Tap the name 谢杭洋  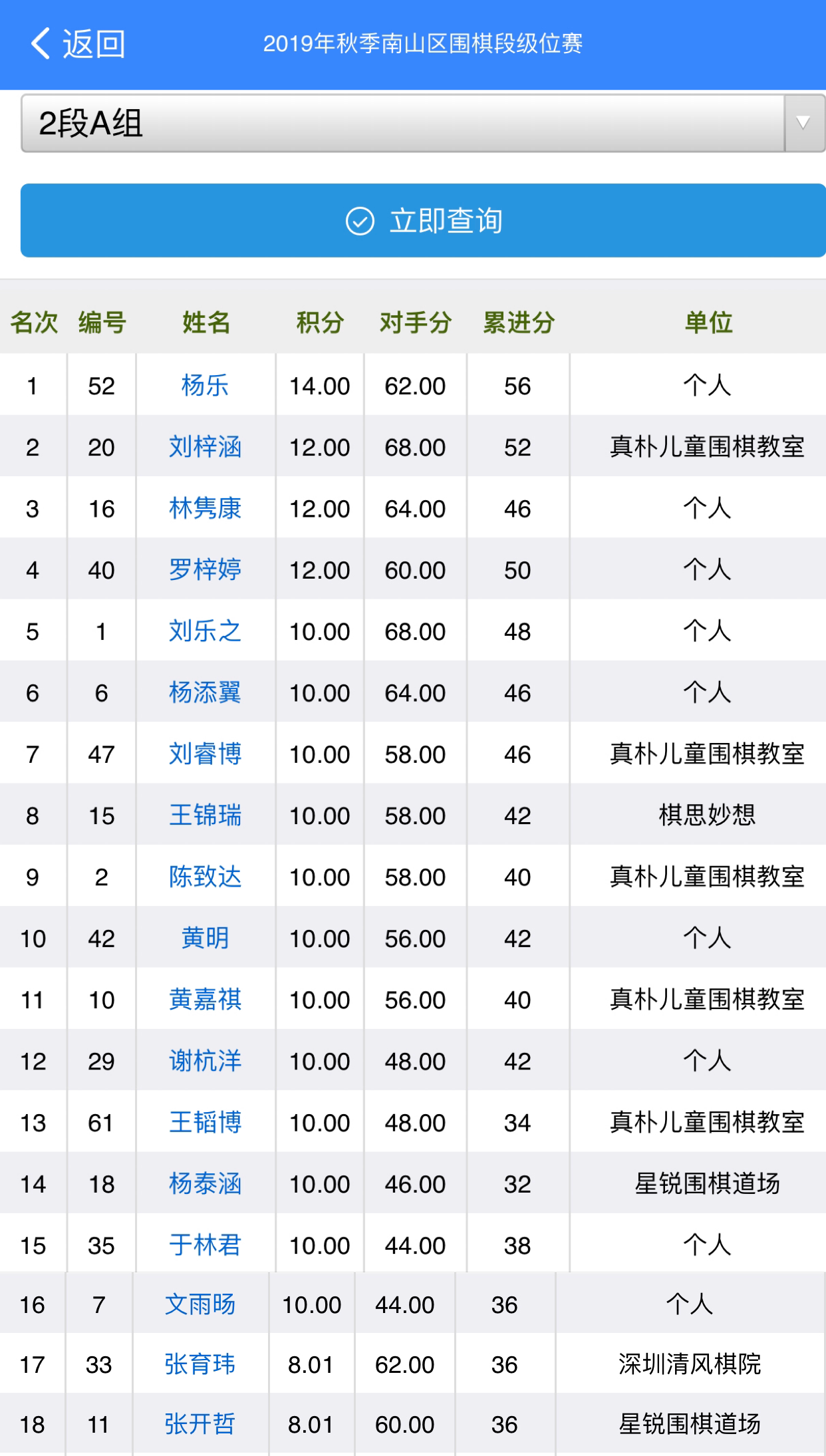tap(205, 1062)
